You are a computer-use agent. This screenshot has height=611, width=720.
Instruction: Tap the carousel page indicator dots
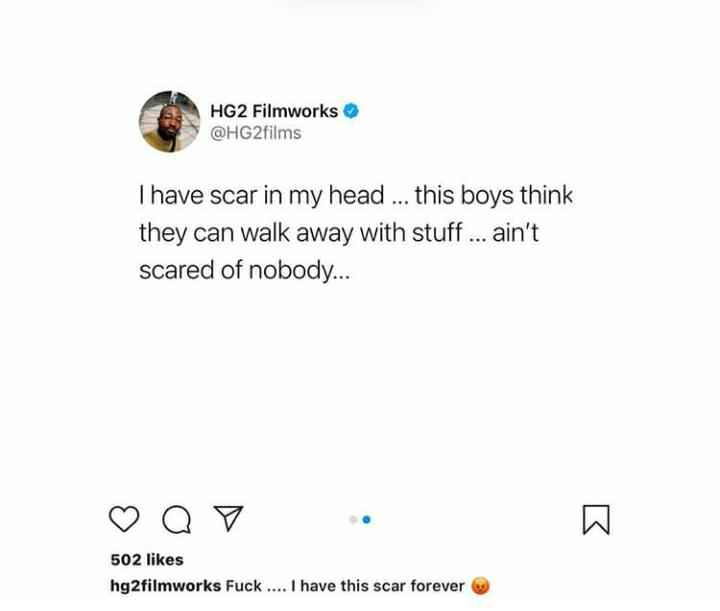click(360, 519)
